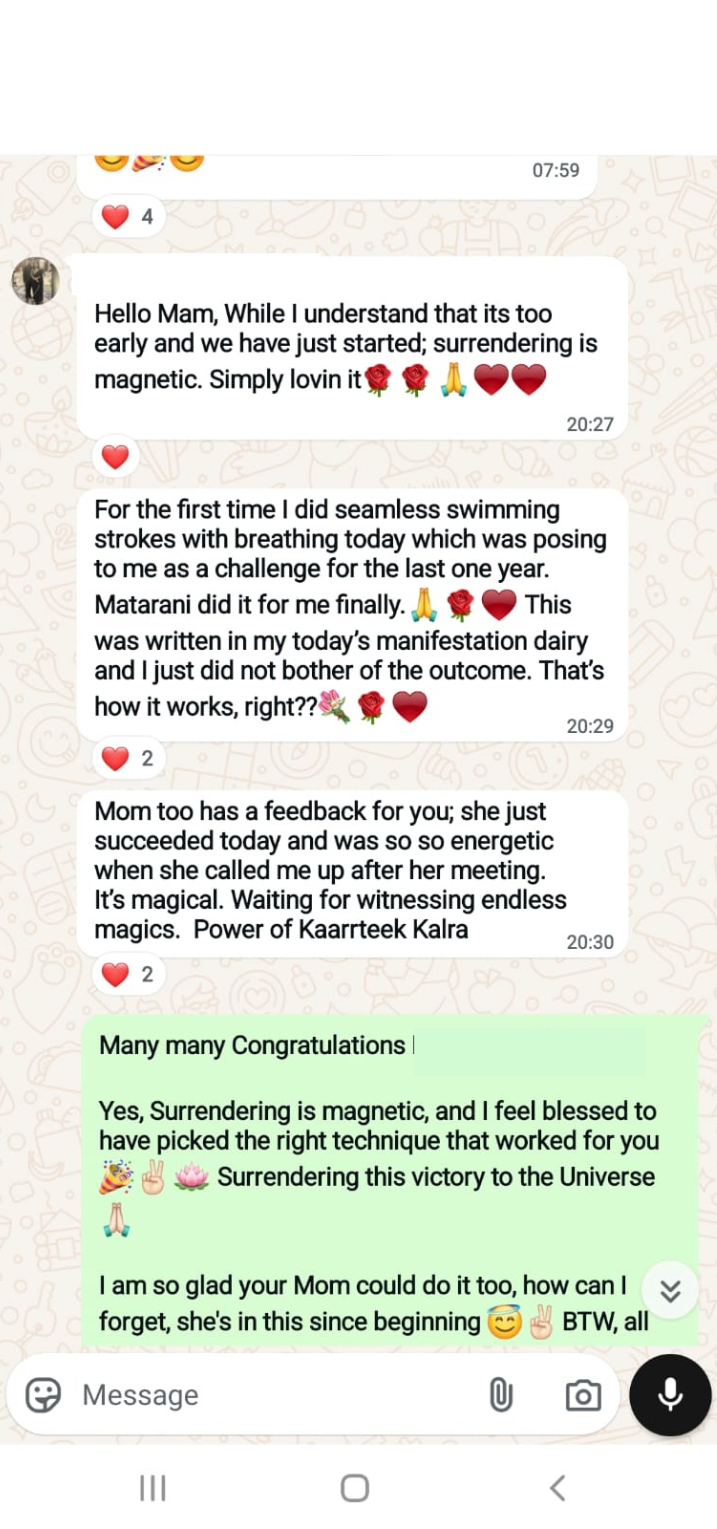View reactions on the Kaarrteek Kalra message
This screenshot has height=1529, width=717.
pos(129,974)
